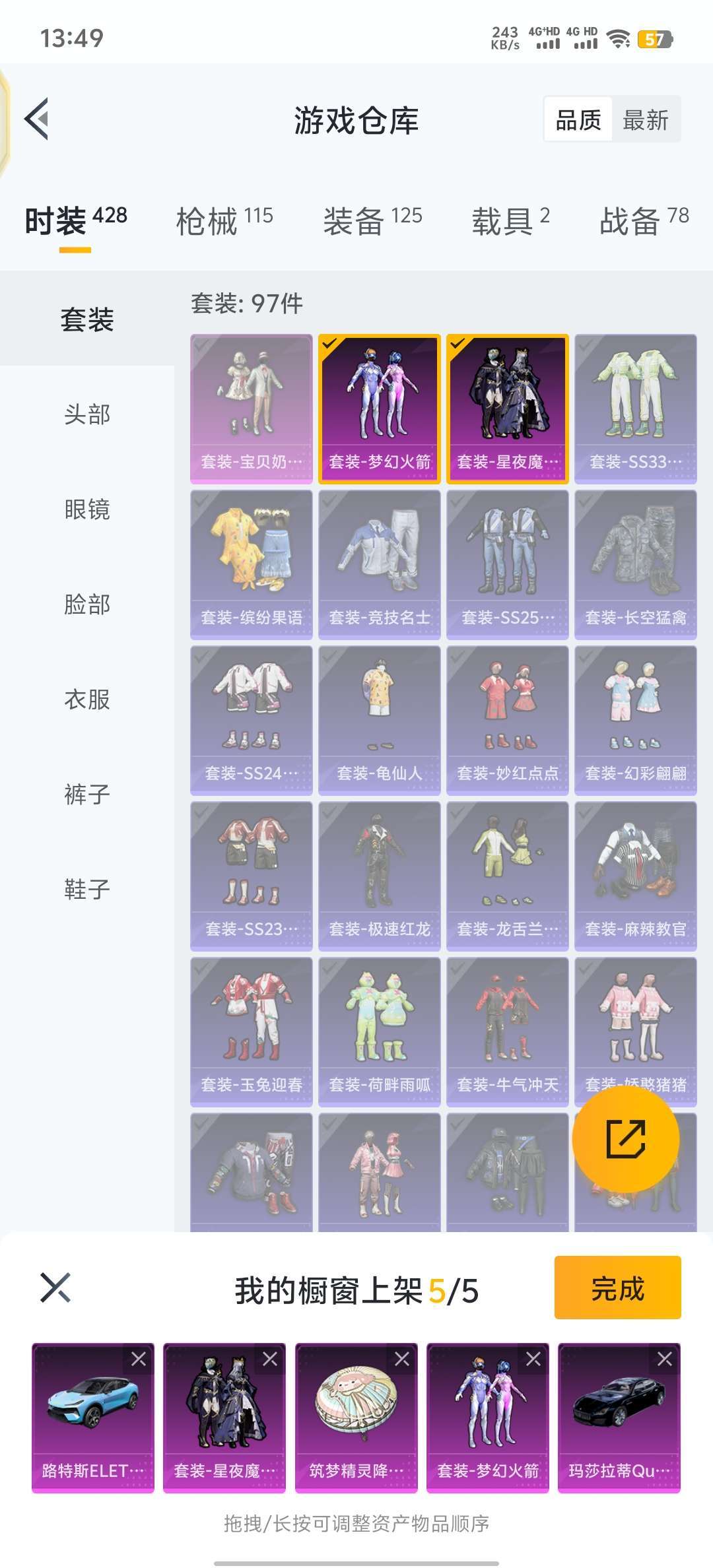Go back using the top-left arrow
Image resolution: width=713 pixels, height=1568 pixels.
pos(37,119)
